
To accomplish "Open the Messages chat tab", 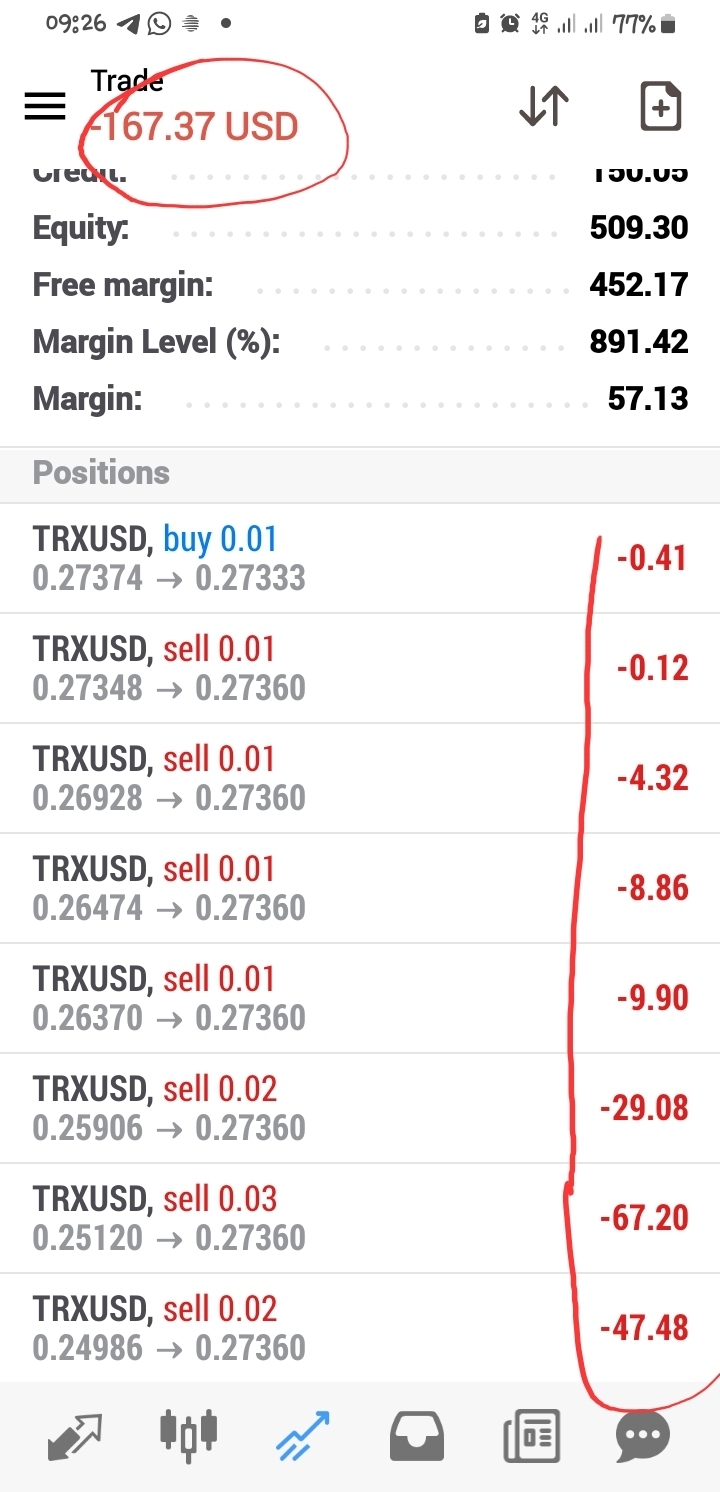I will pyautogui.click(x=643, y=1438).
